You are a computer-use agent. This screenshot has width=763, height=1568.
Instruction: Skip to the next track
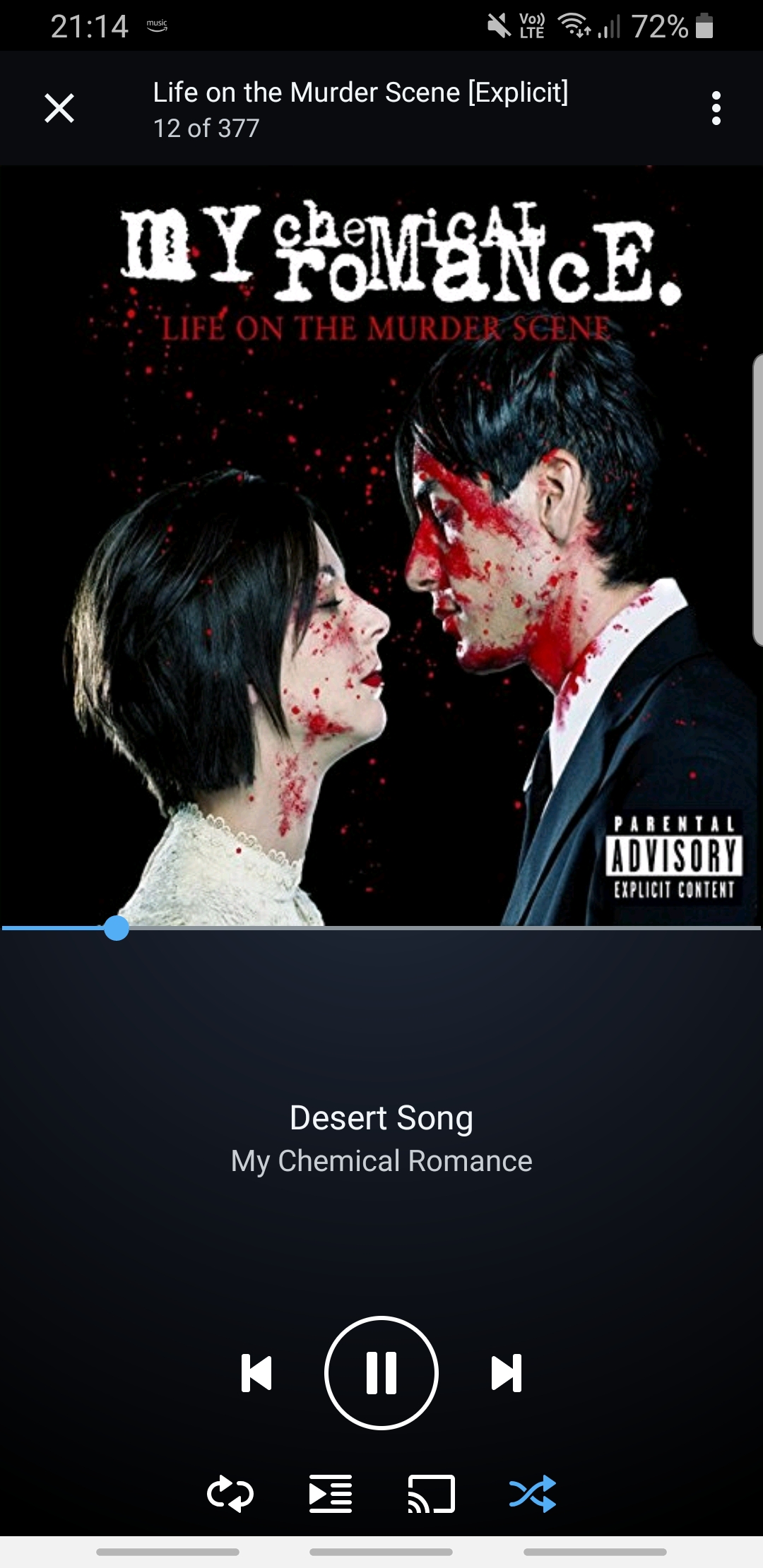point(507,1372)
